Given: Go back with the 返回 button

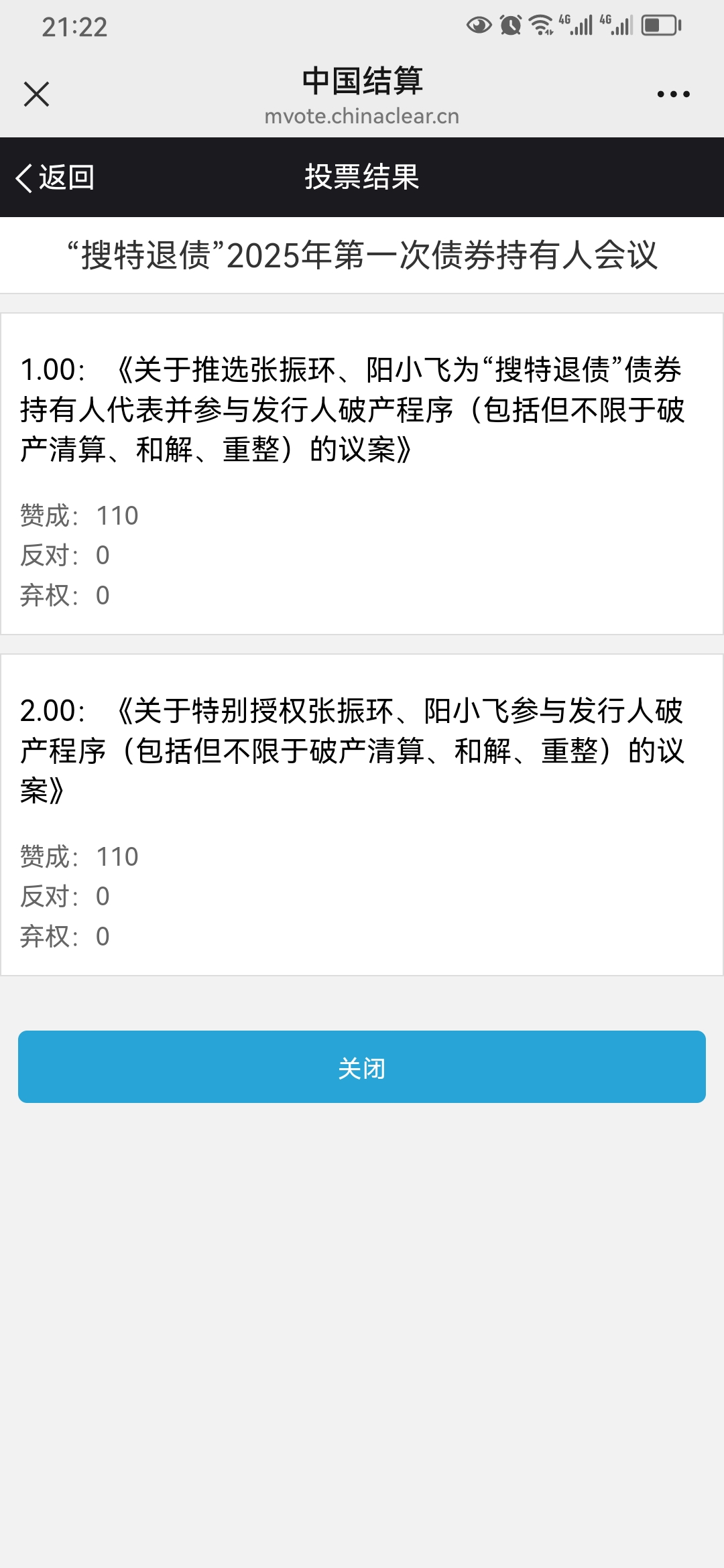Looking at the screenshot, I should (55, 178).
